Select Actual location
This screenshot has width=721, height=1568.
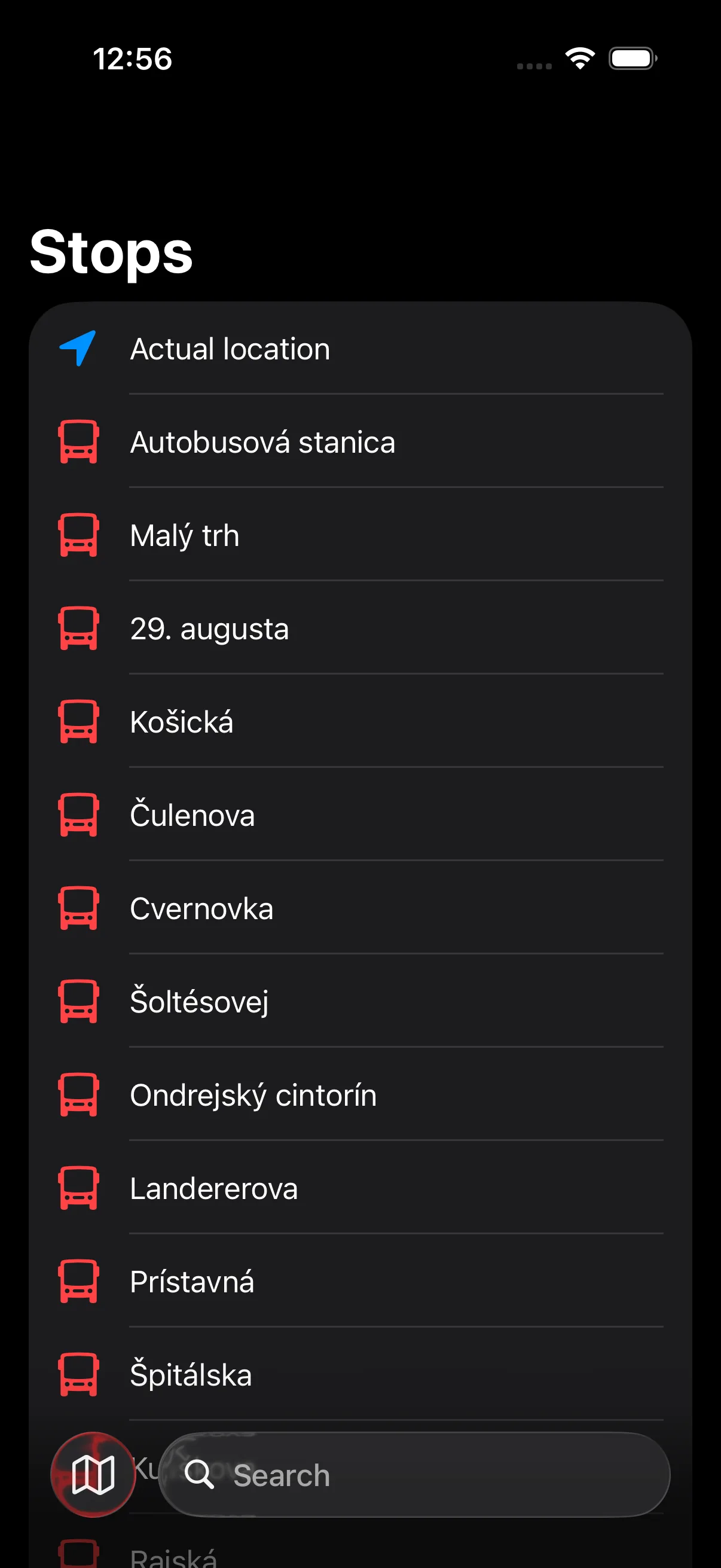click(x=231, y=349)
